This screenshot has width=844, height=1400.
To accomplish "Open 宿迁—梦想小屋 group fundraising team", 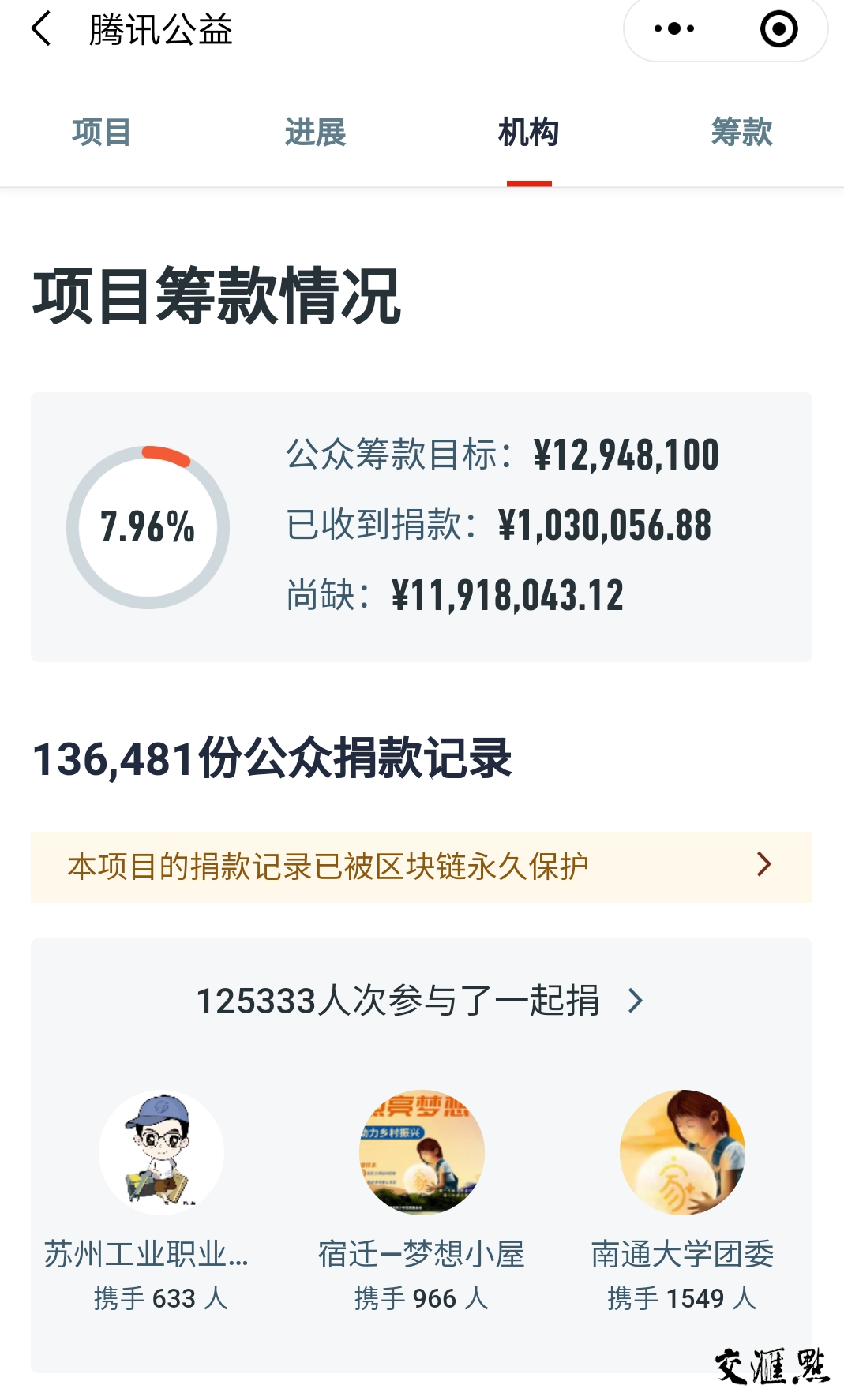I will pos(422,1201).
